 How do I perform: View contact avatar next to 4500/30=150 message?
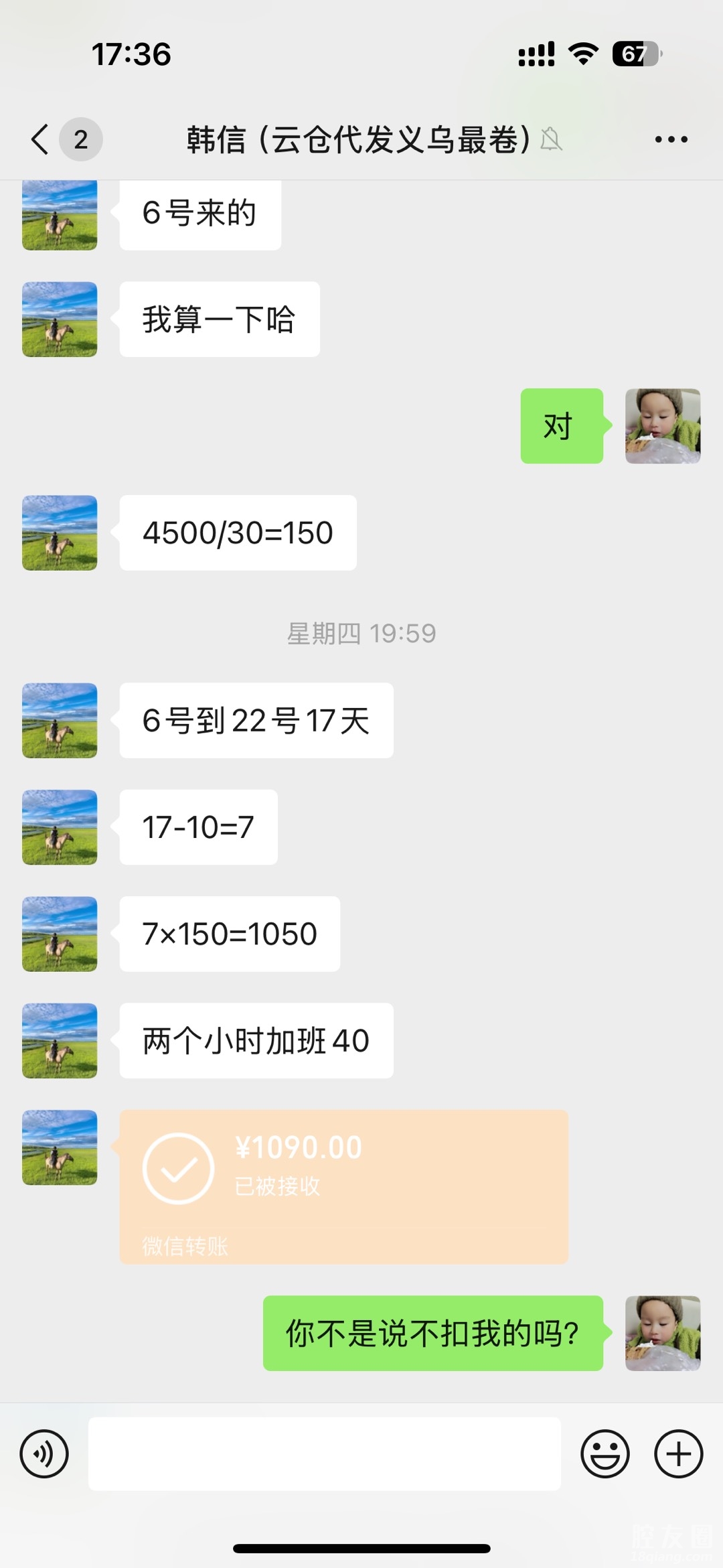[60, 532]
